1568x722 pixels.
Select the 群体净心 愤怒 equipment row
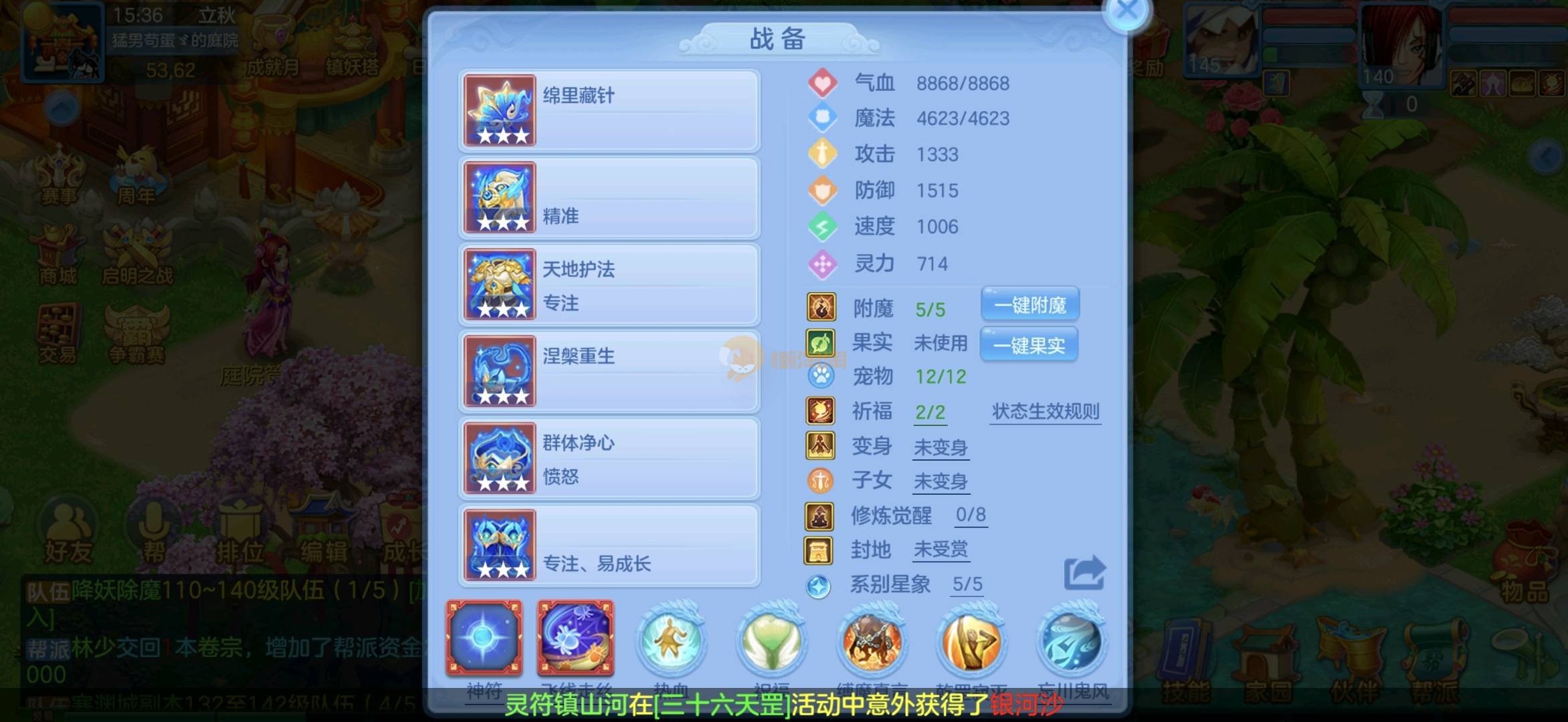[x=609, y=459]
